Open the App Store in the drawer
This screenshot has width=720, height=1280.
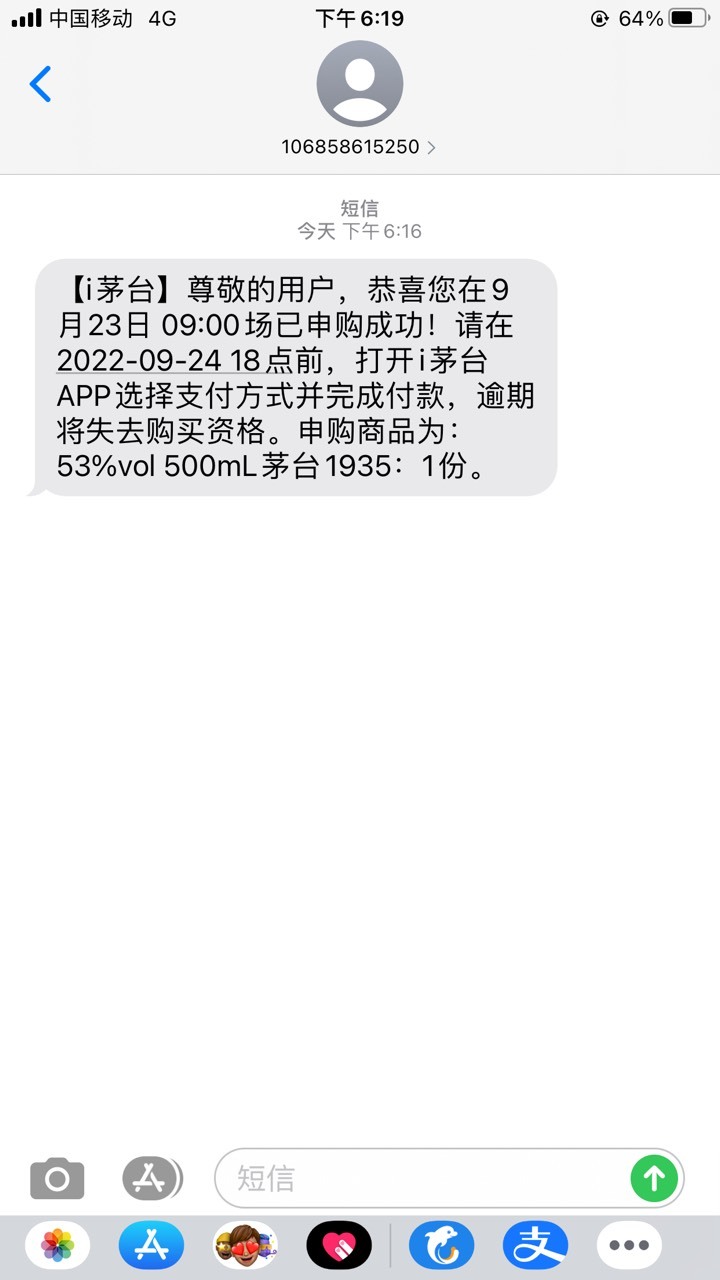click(151, 1246)
